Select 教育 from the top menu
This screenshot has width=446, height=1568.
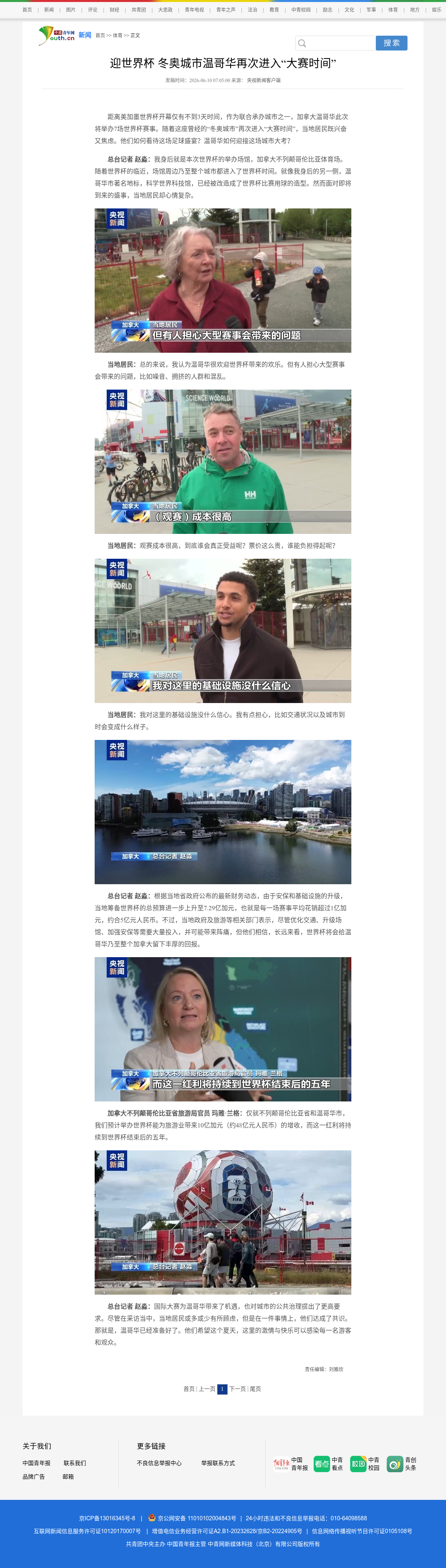pyautogui.click(x=274, y=10)
